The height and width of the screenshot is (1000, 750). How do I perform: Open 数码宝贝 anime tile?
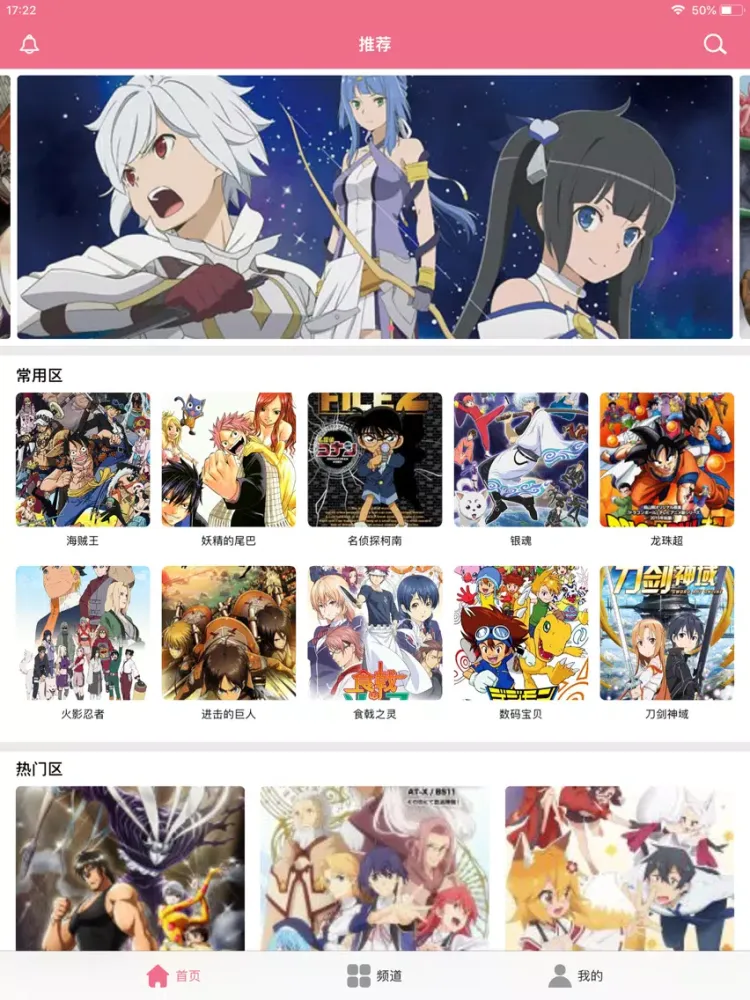coord(521,633)
